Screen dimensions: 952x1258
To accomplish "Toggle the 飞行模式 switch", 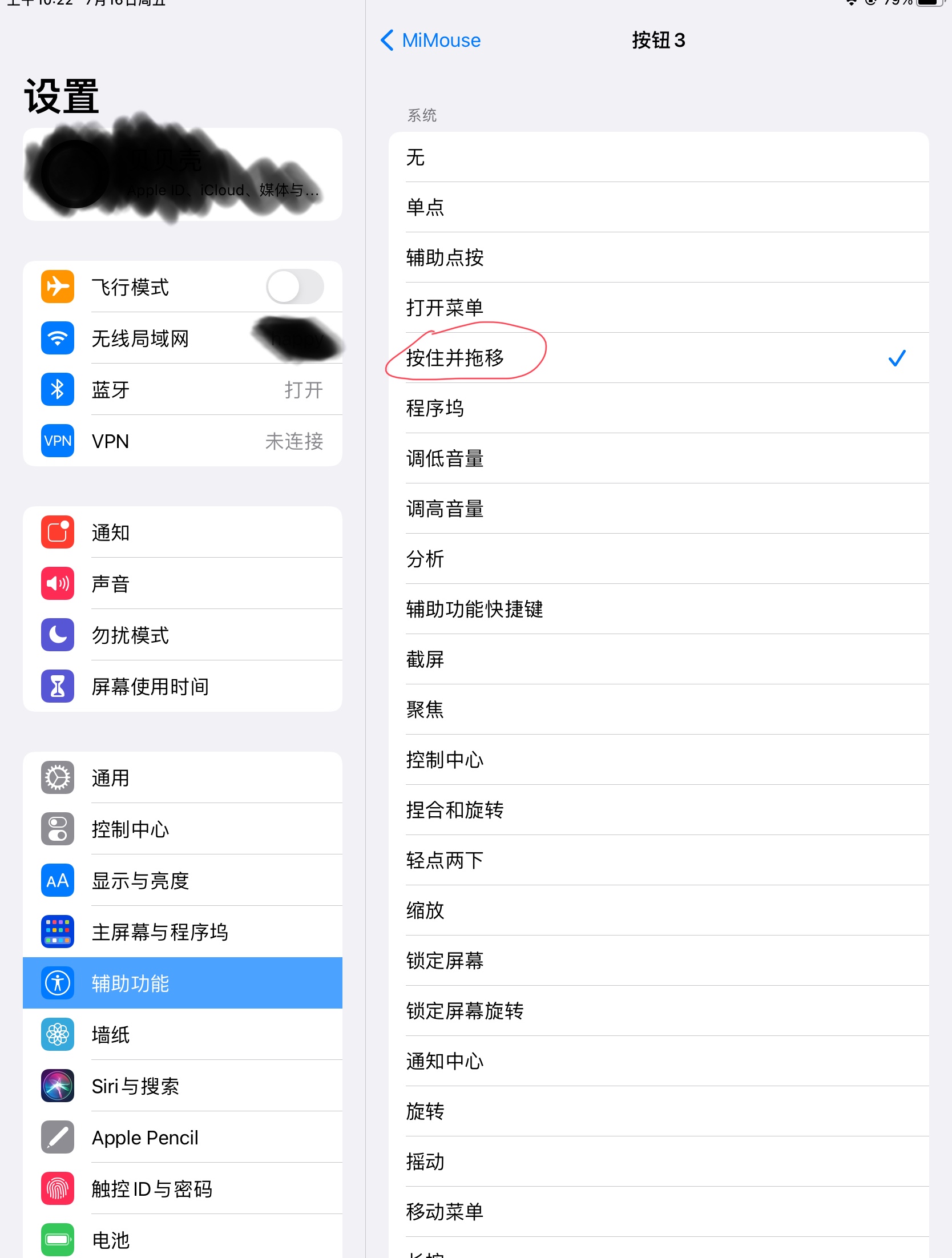I will (295, 287).
